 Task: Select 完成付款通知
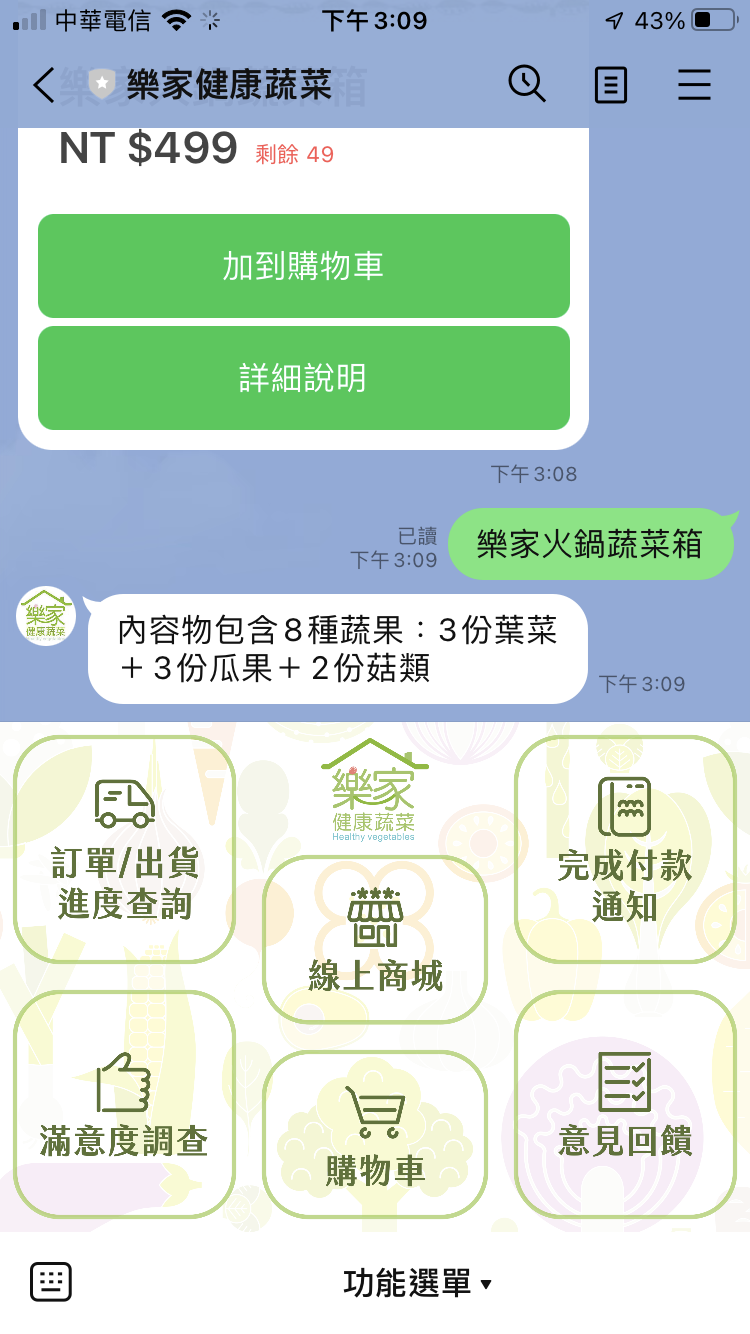(x=625, y=850)
